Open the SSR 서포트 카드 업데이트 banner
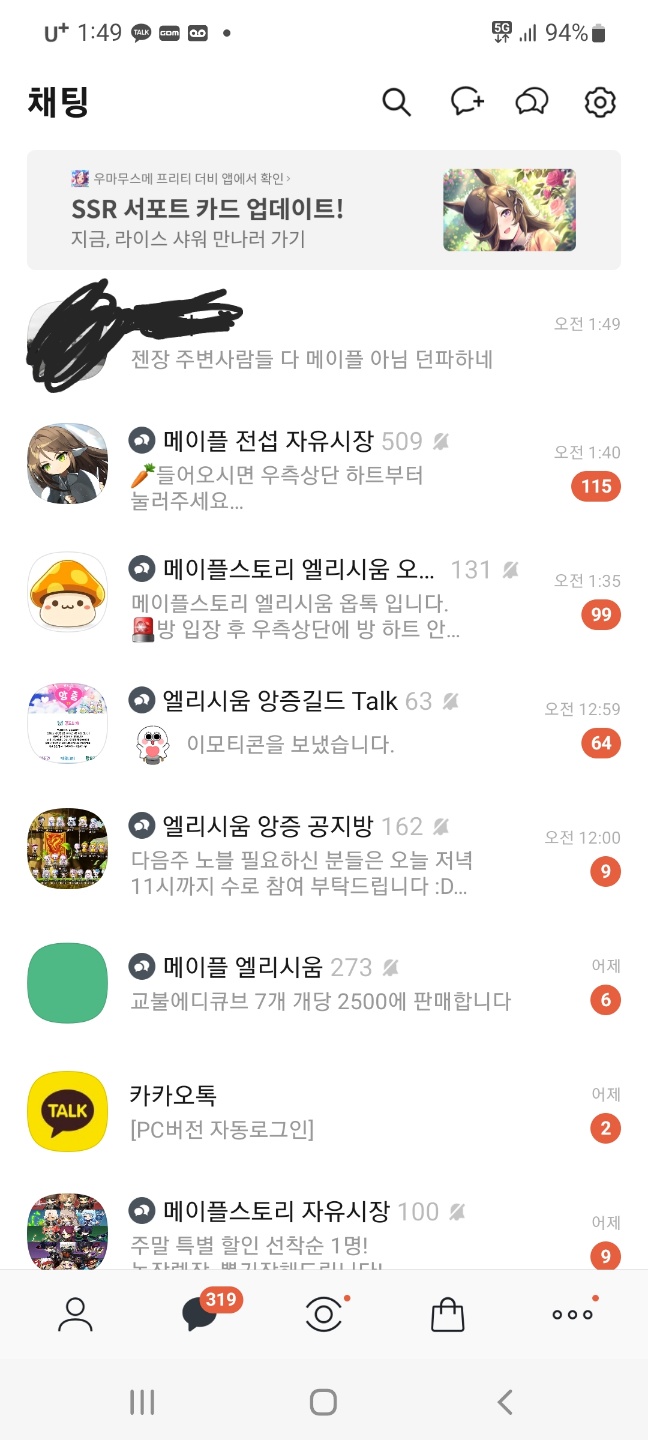The width and height of the screenshot is (648, 1440). 323,210
